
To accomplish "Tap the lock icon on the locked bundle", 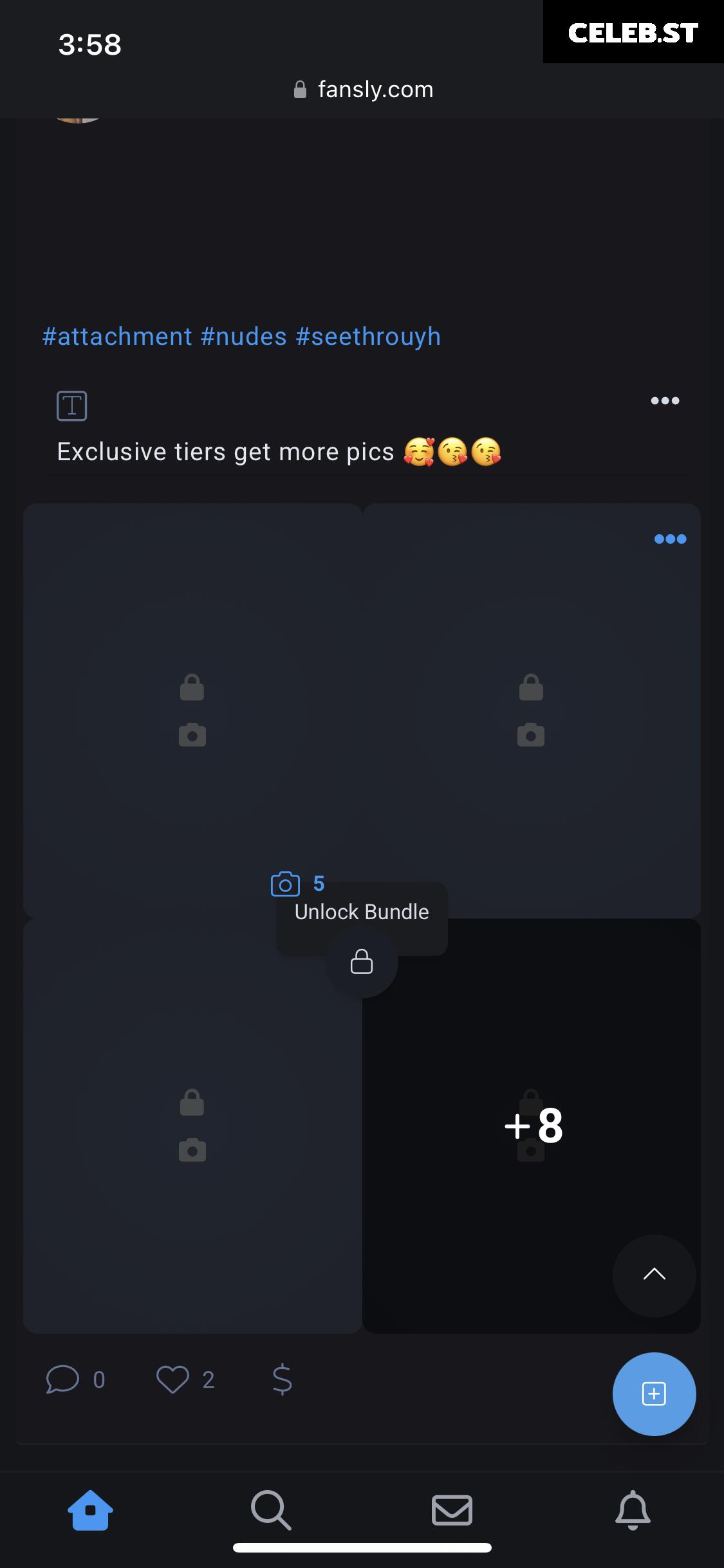I will click(362, 962).
